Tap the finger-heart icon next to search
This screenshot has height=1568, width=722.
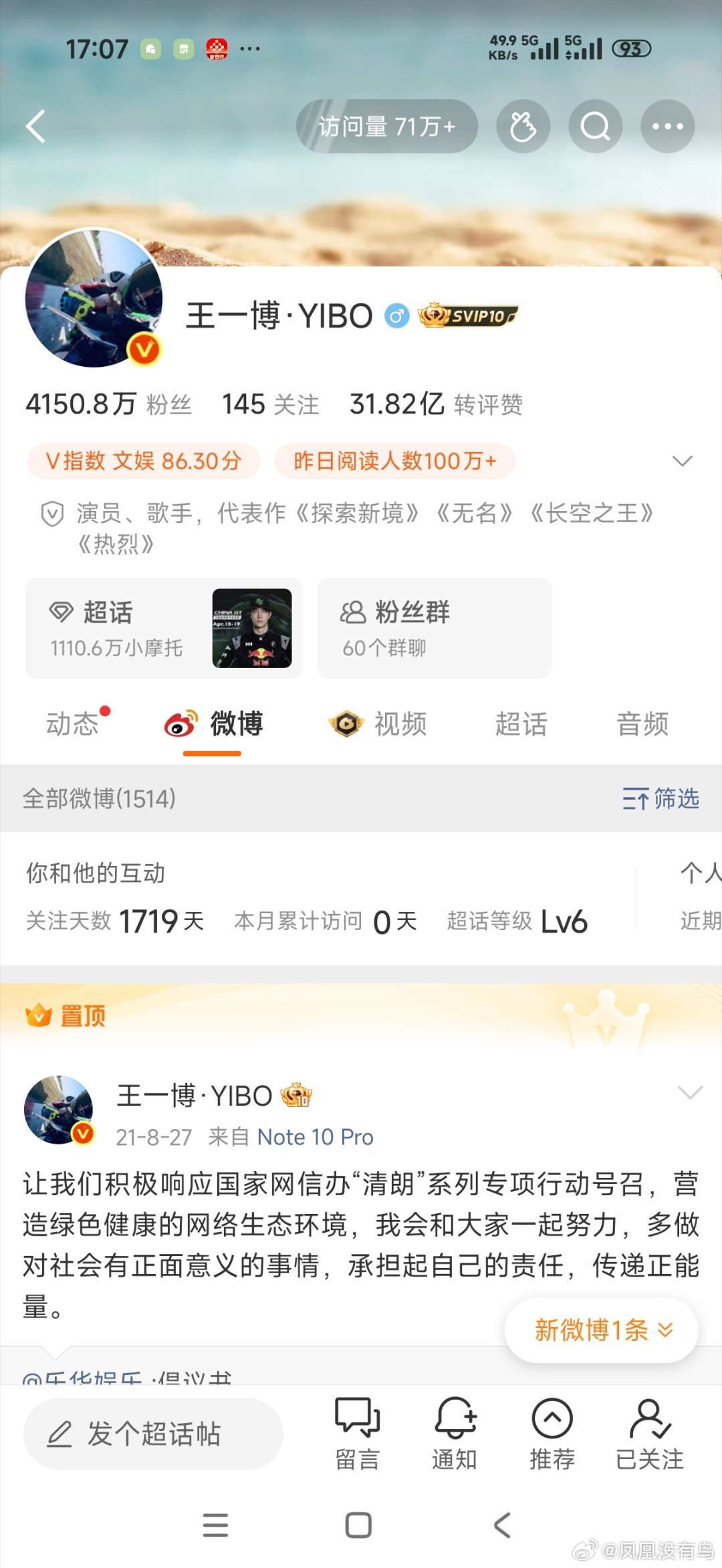point(523,126)
